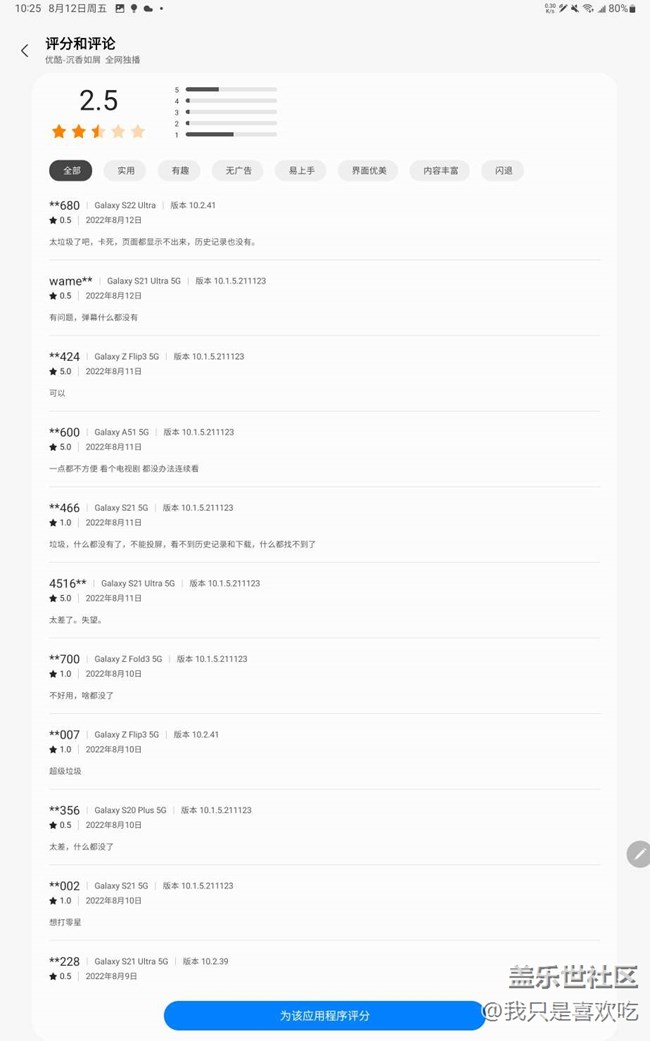This screenshot has height=1041, width=650.
Task: Filter reviews by 有趣
Action: point(180,171)
